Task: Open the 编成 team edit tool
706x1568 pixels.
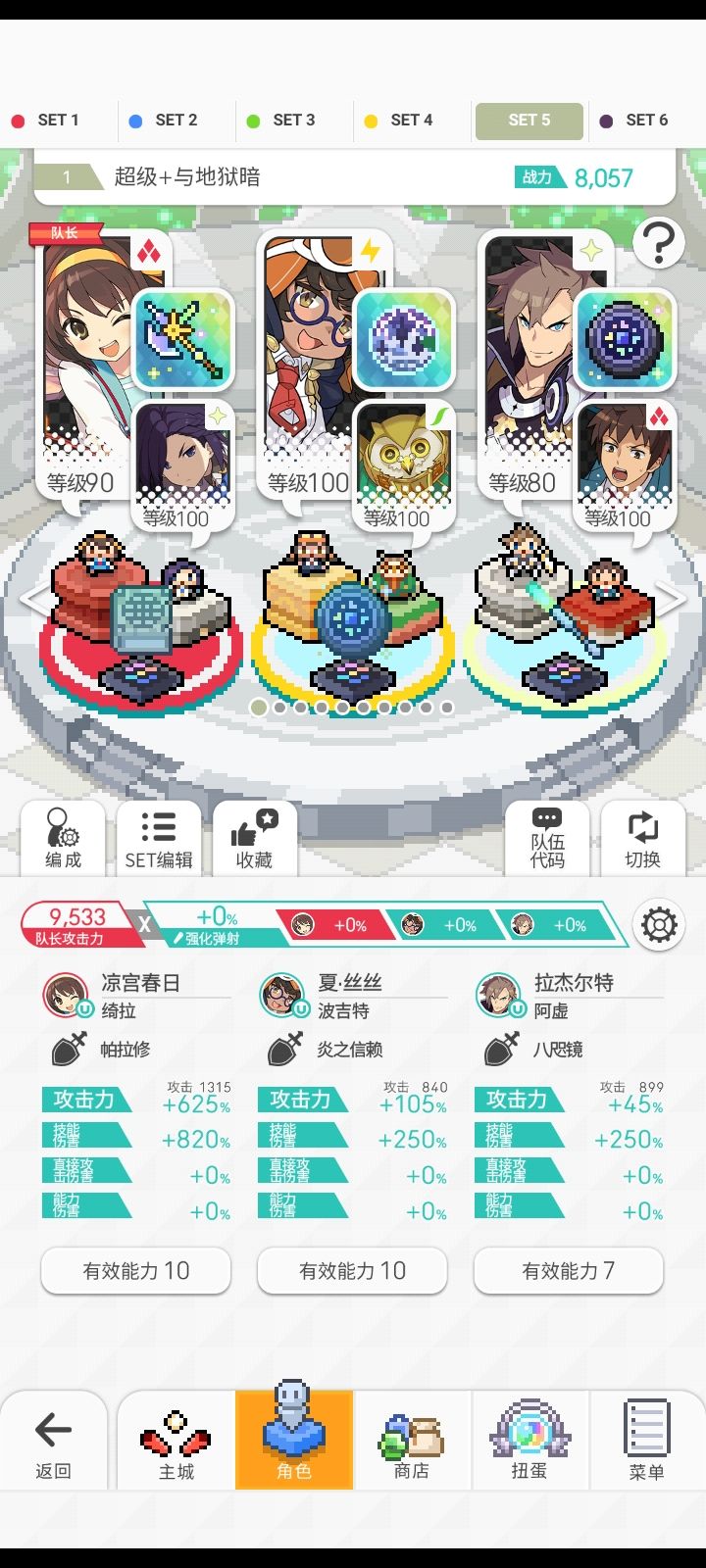Action: pos(64,838)
